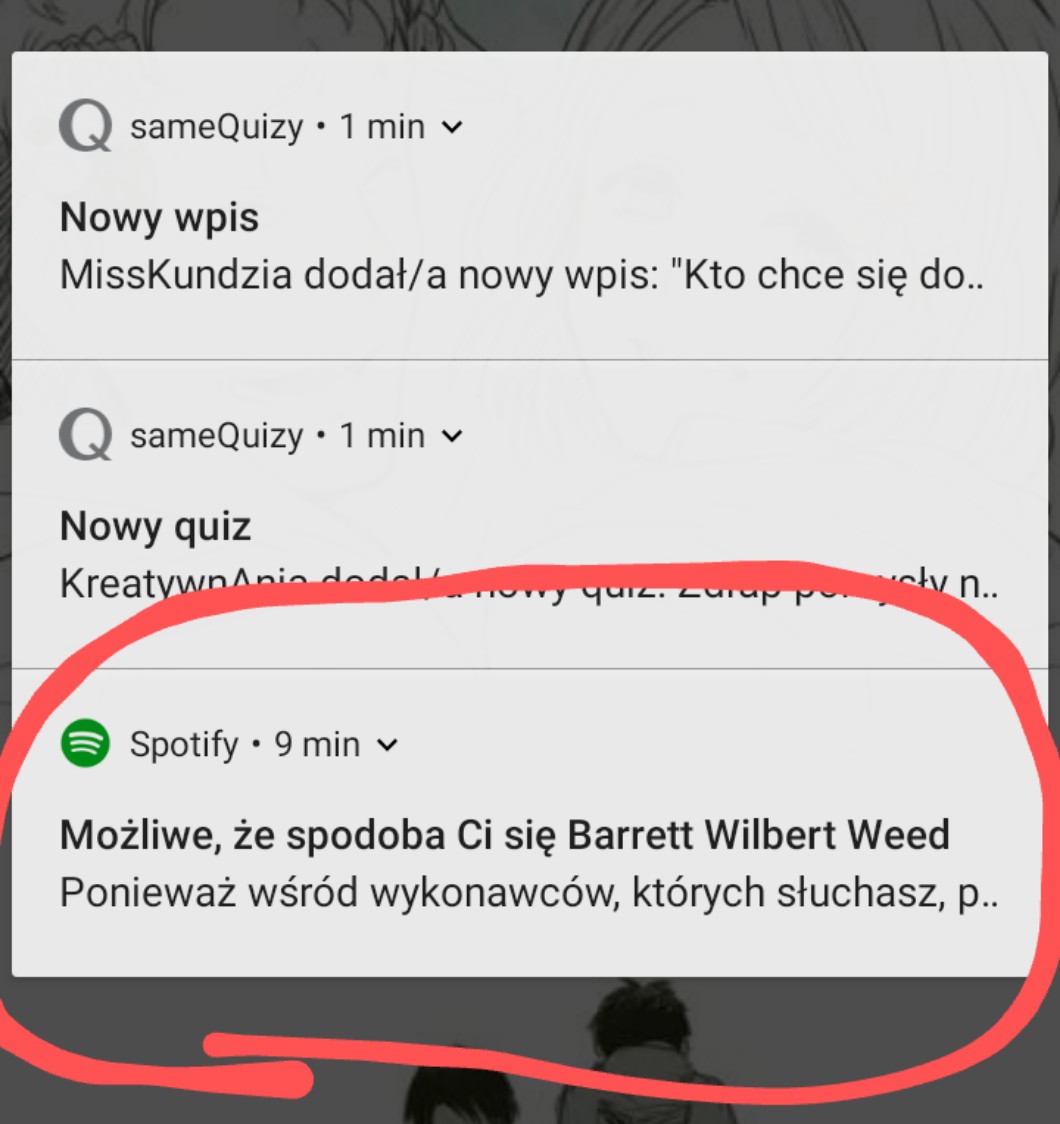The image size is (1060, 1124).
Task: Expand the sameQuizy Nowy quiz notification chevron
Action: point(452,437)
